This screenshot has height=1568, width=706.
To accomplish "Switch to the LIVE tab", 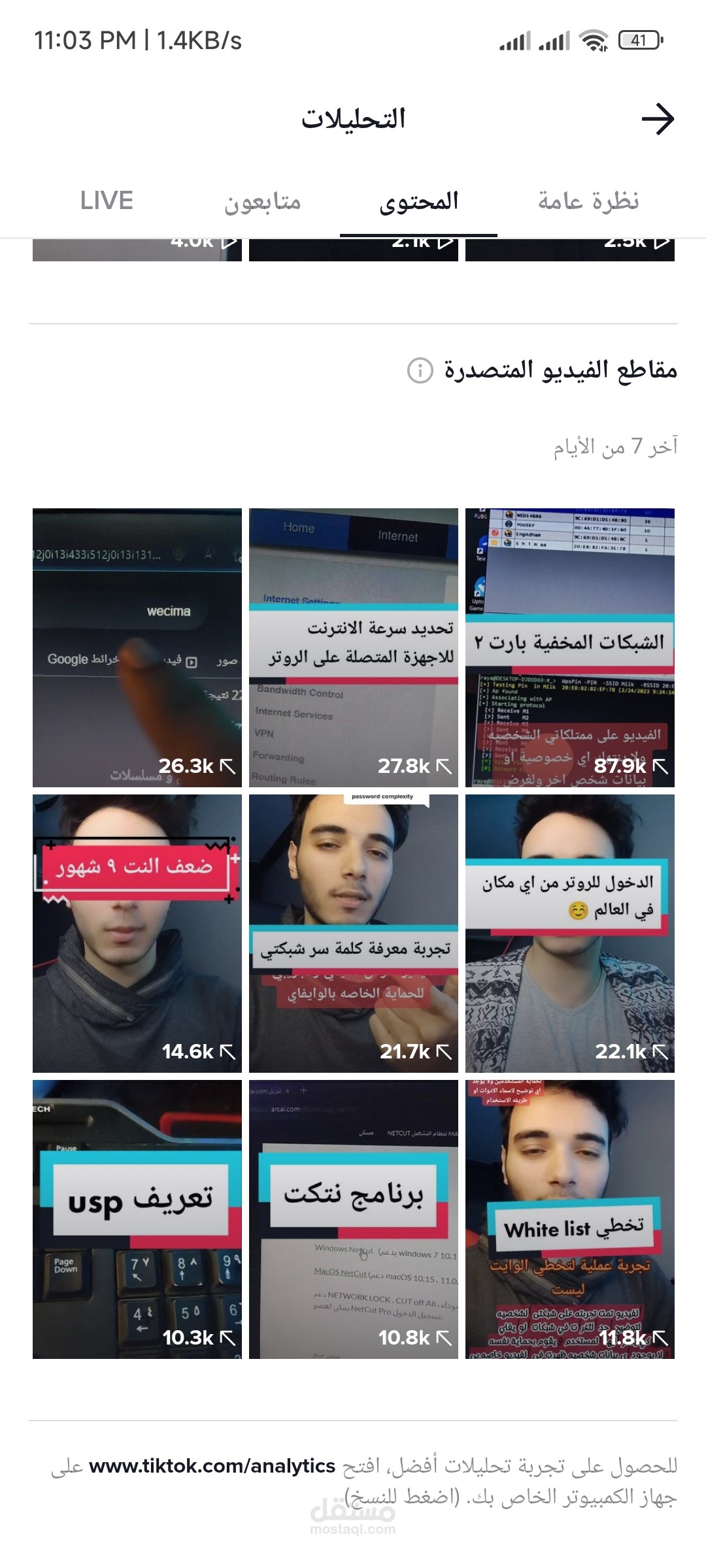I will coord(107,201).
